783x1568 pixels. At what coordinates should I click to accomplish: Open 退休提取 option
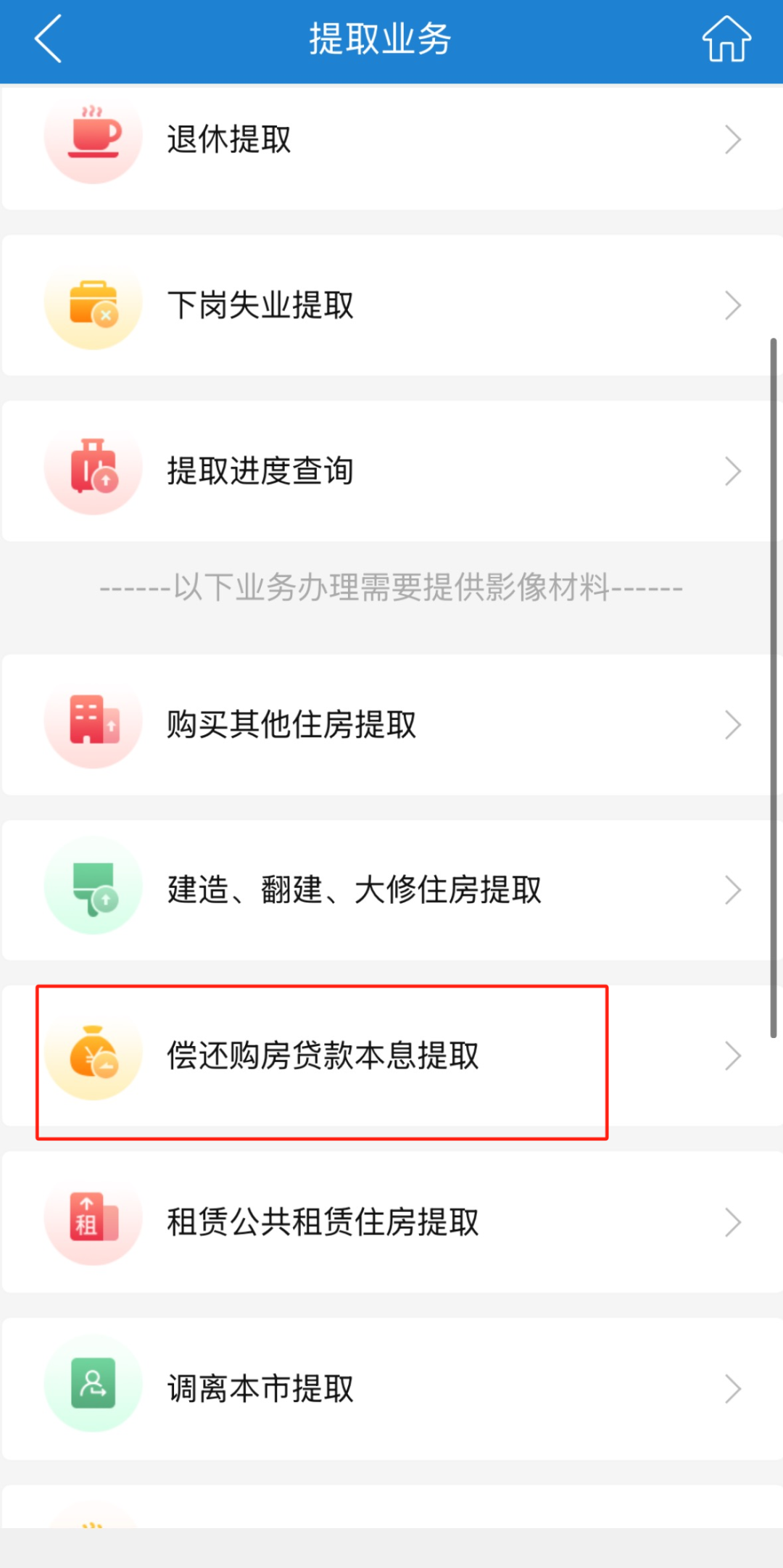coord(391,139)
